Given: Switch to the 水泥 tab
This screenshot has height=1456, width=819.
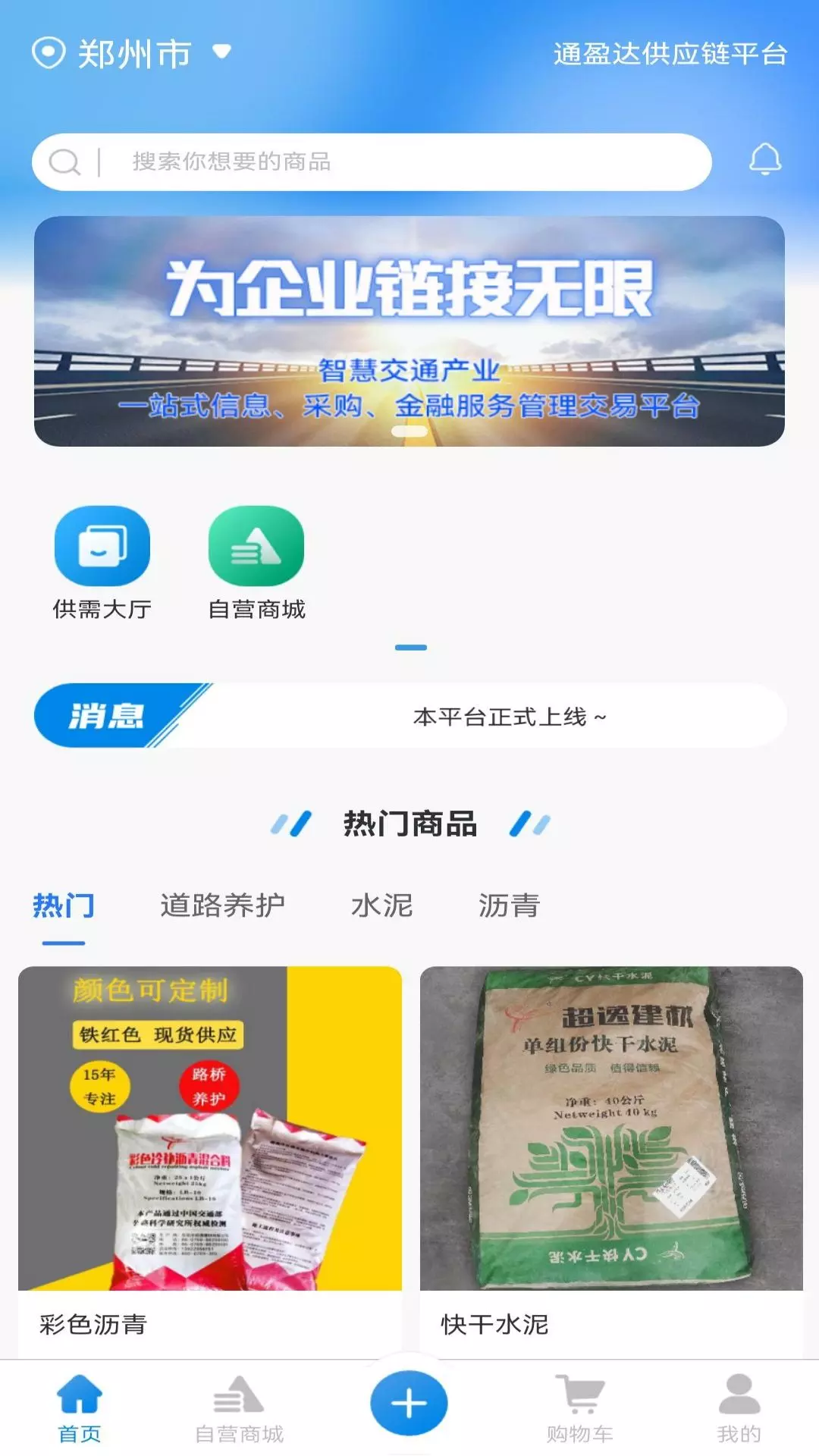Looking at the screenshot, I should tap(381, 906).
